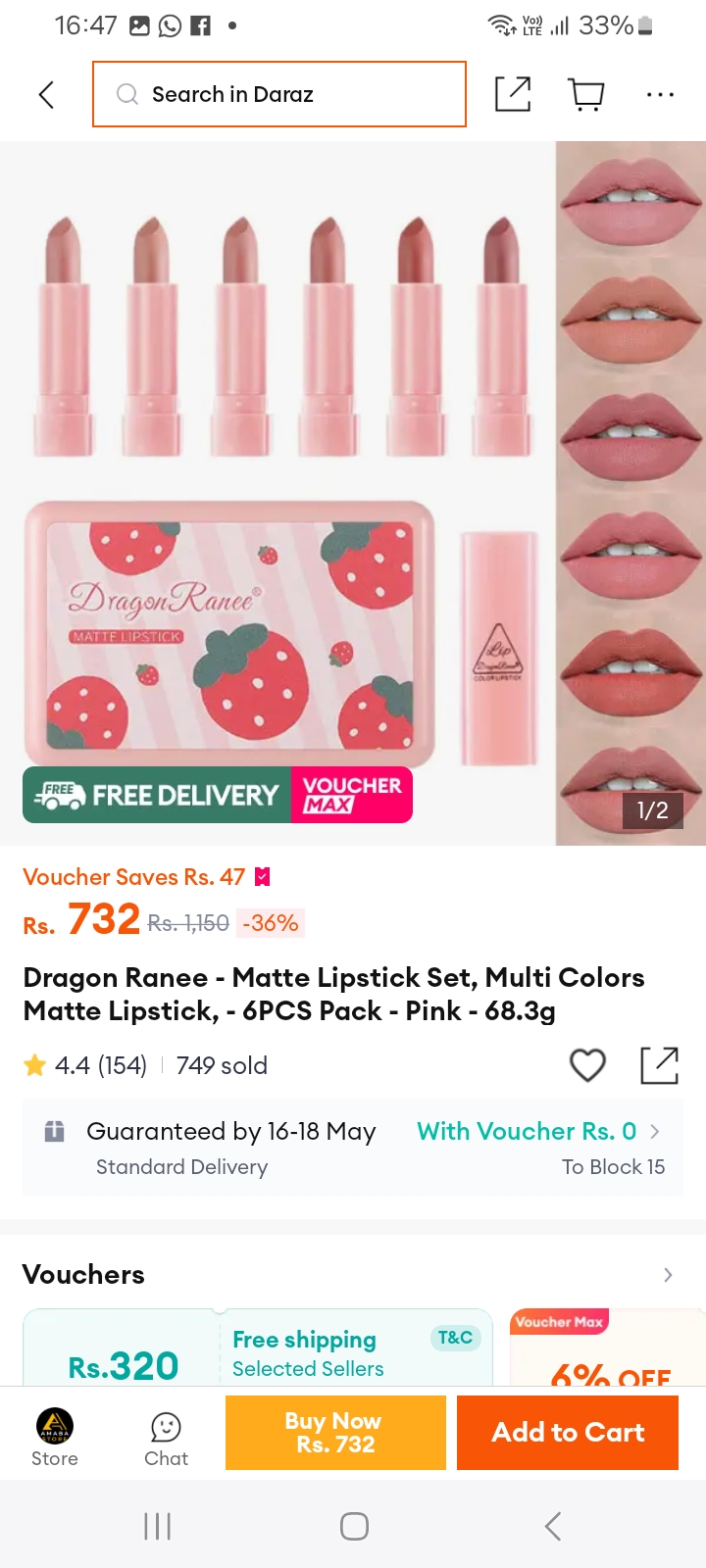The width and height of the screenshot is (706, 1568).
Task: Open Chat with the seller
Action: coord(166,1439)
